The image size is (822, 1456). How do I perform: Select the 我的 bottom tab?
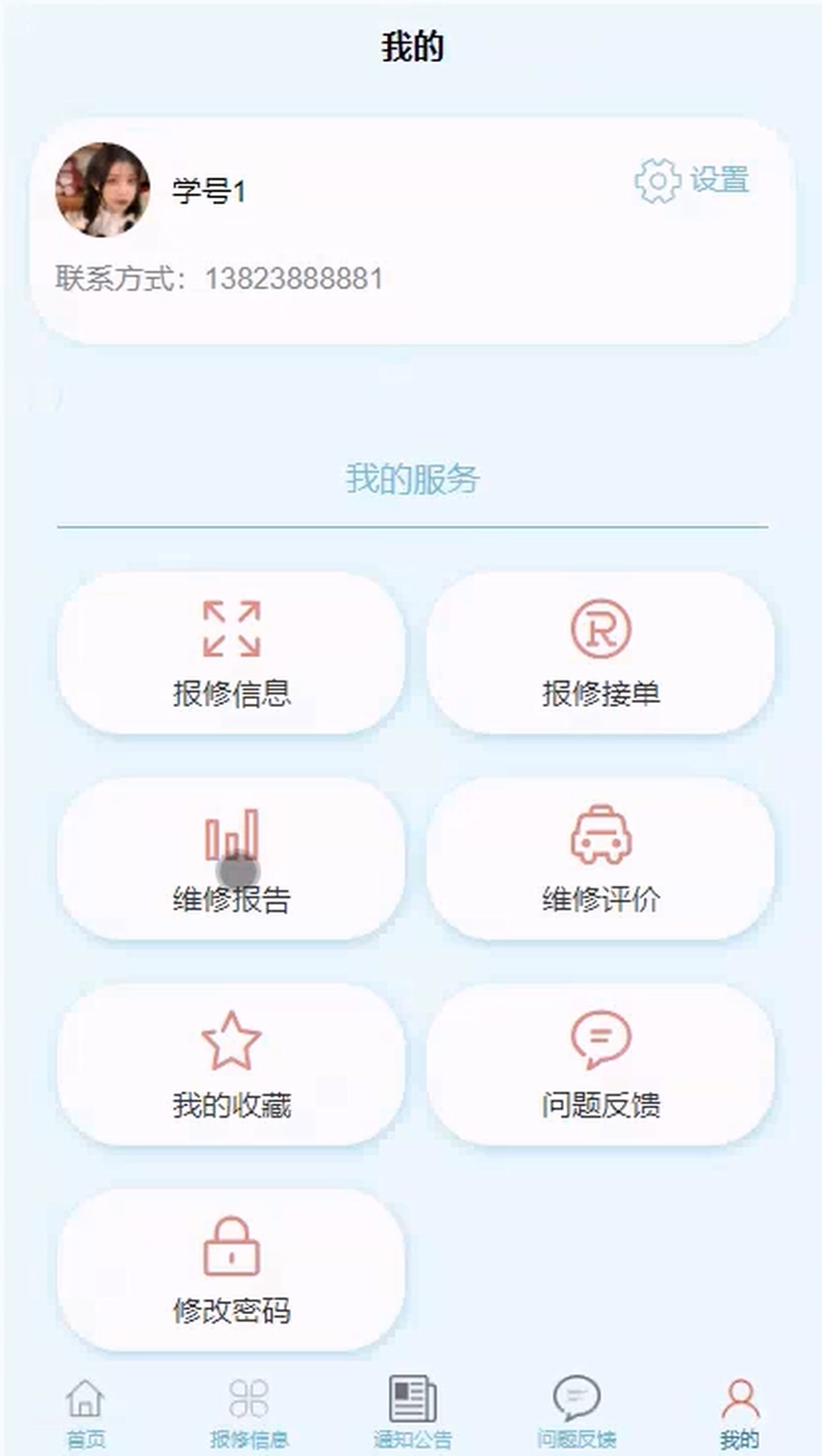pos(740,1412)
